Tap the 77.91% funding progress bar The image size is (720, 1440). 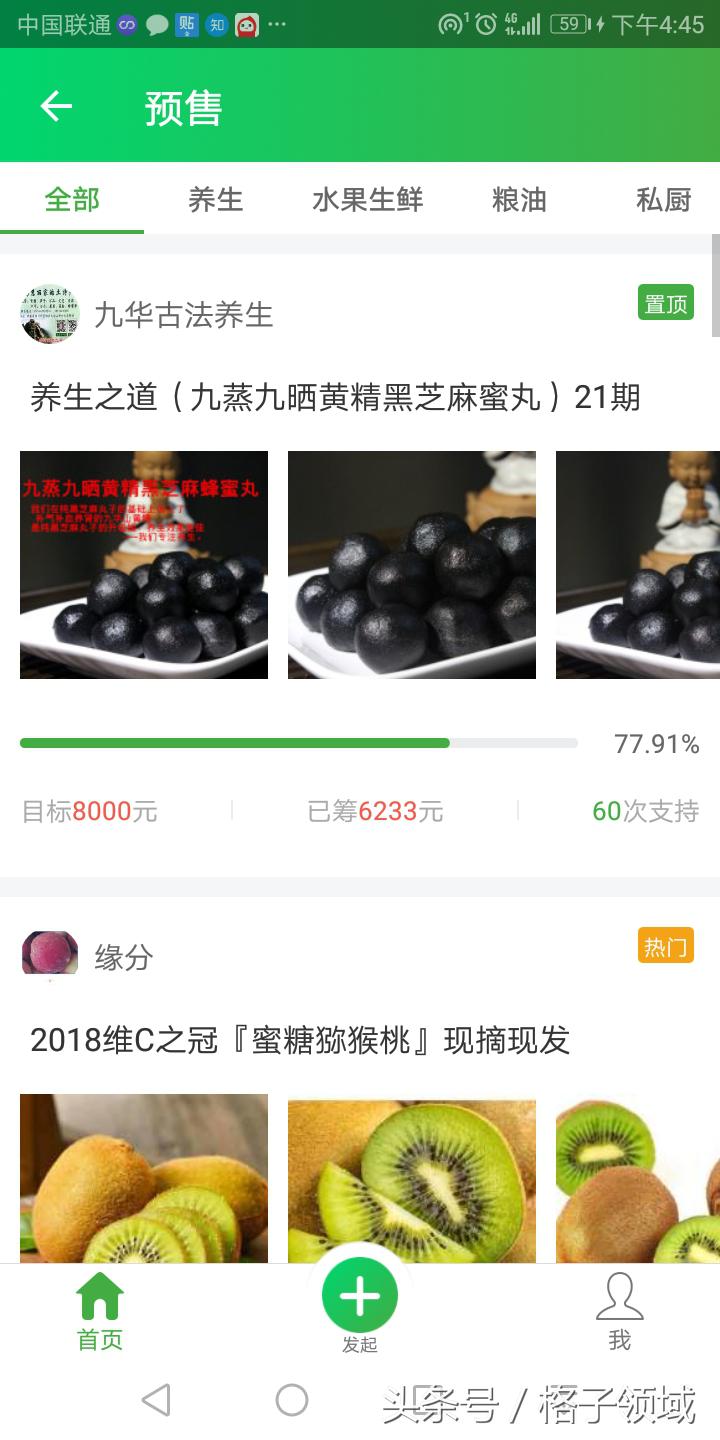[298, 743]
